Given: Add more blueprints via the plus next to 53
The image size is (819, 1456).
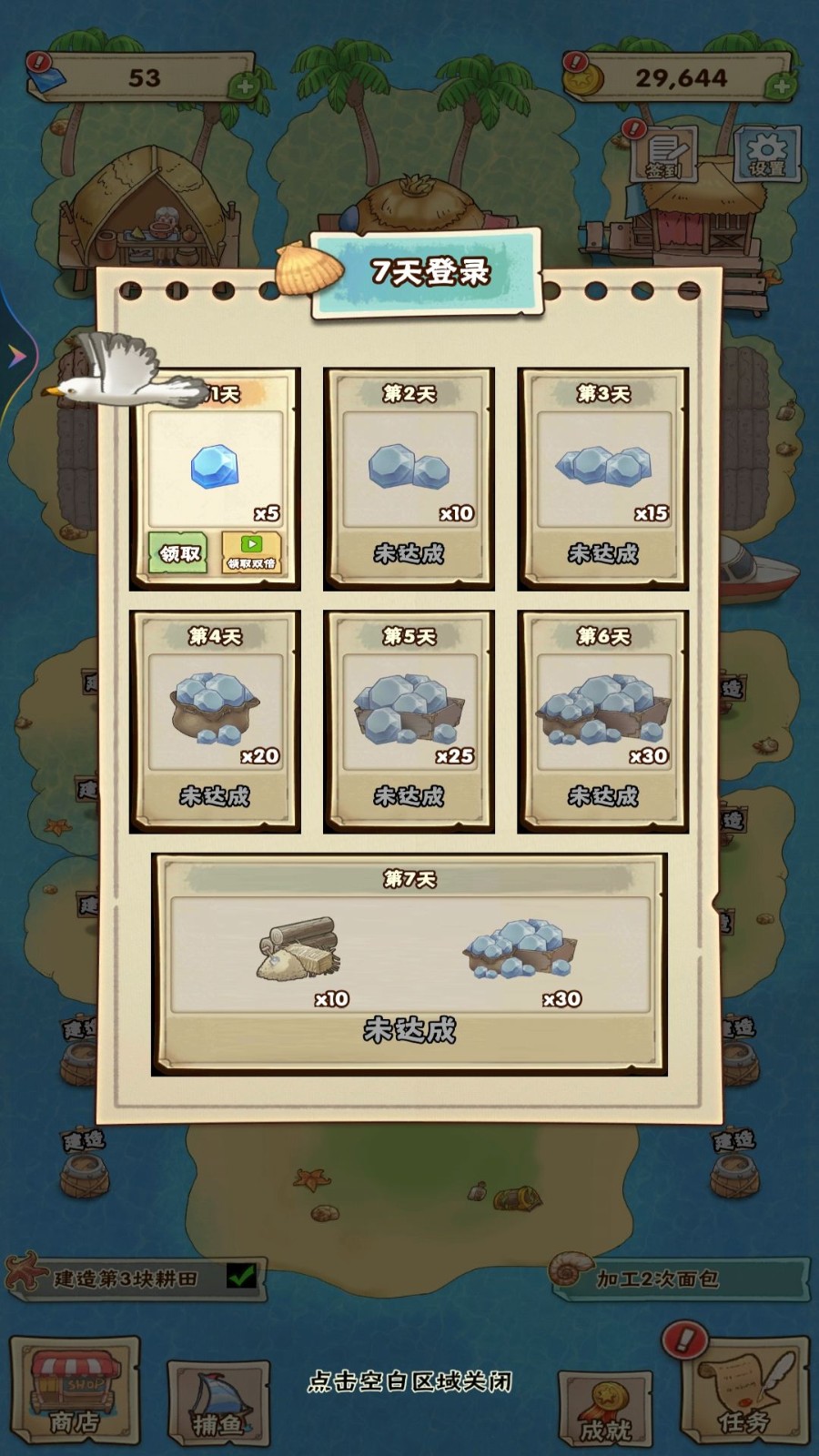Looking at the screenshot, I should point(243,86).
